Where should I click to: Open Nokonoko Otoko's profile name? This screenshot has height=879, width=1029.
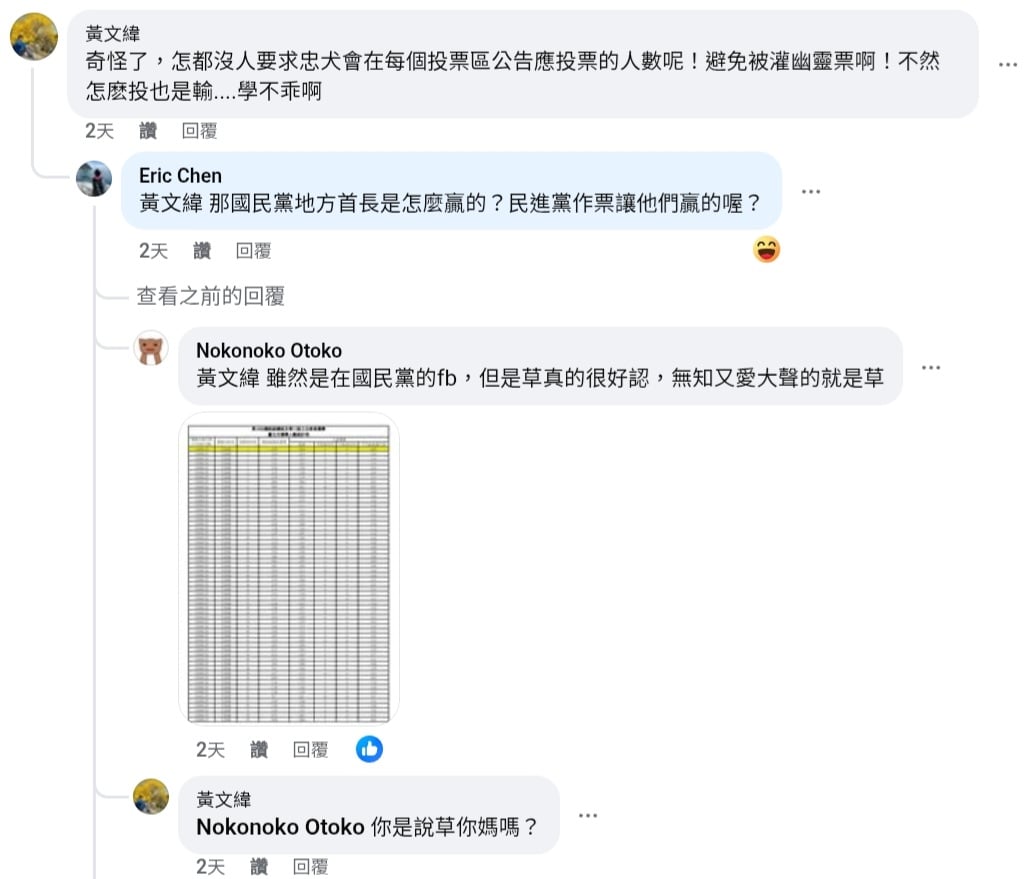tap(268, 350)
